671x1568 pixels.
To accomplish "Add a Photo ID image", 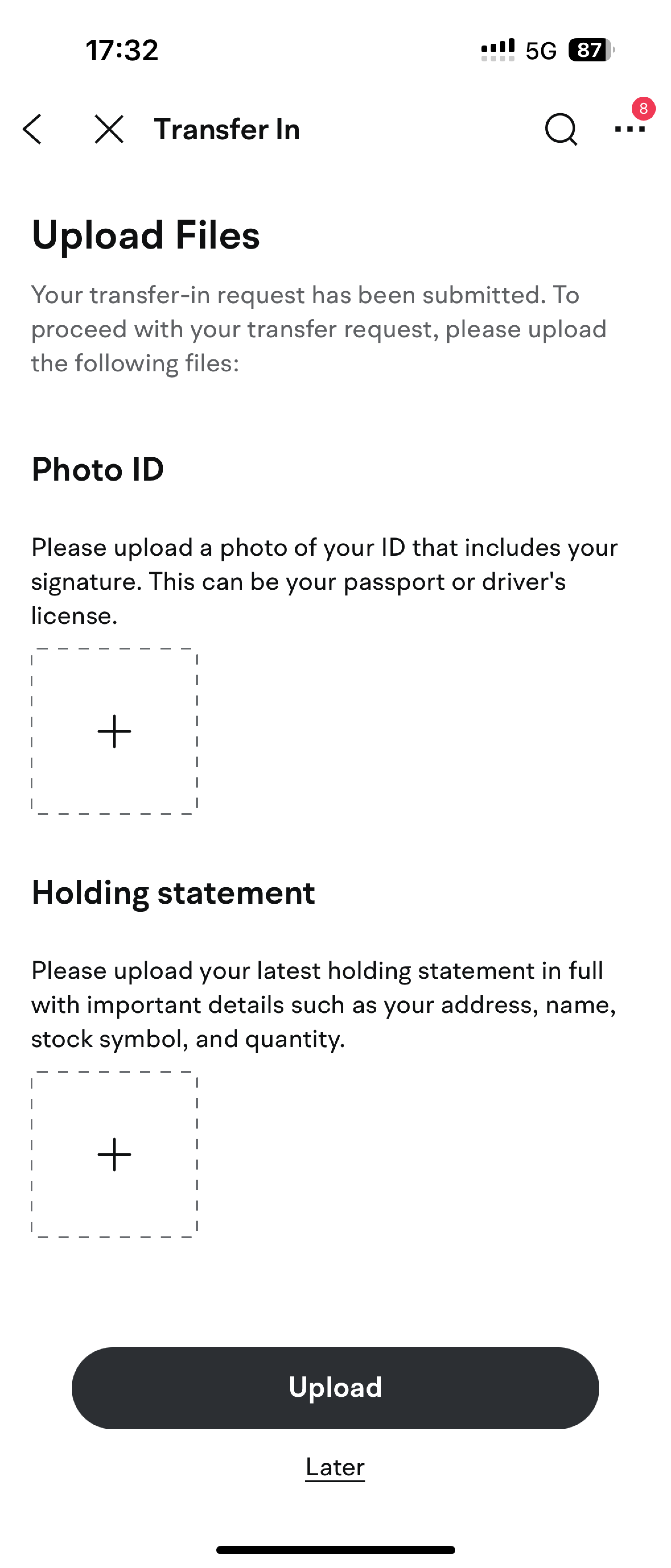I will 114,731.
